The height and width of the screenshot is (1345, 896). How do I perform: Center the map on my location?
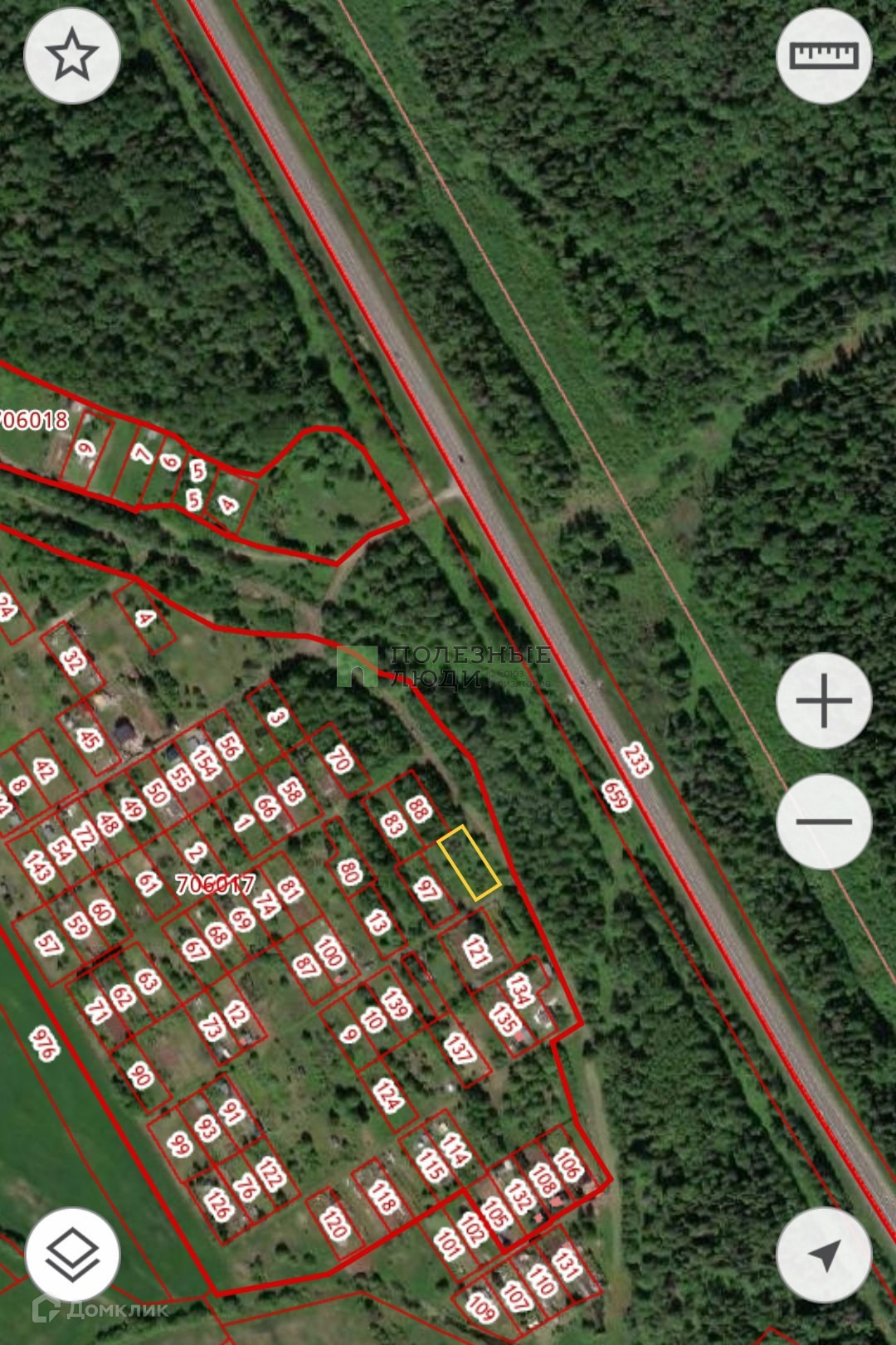(823, 1255)
